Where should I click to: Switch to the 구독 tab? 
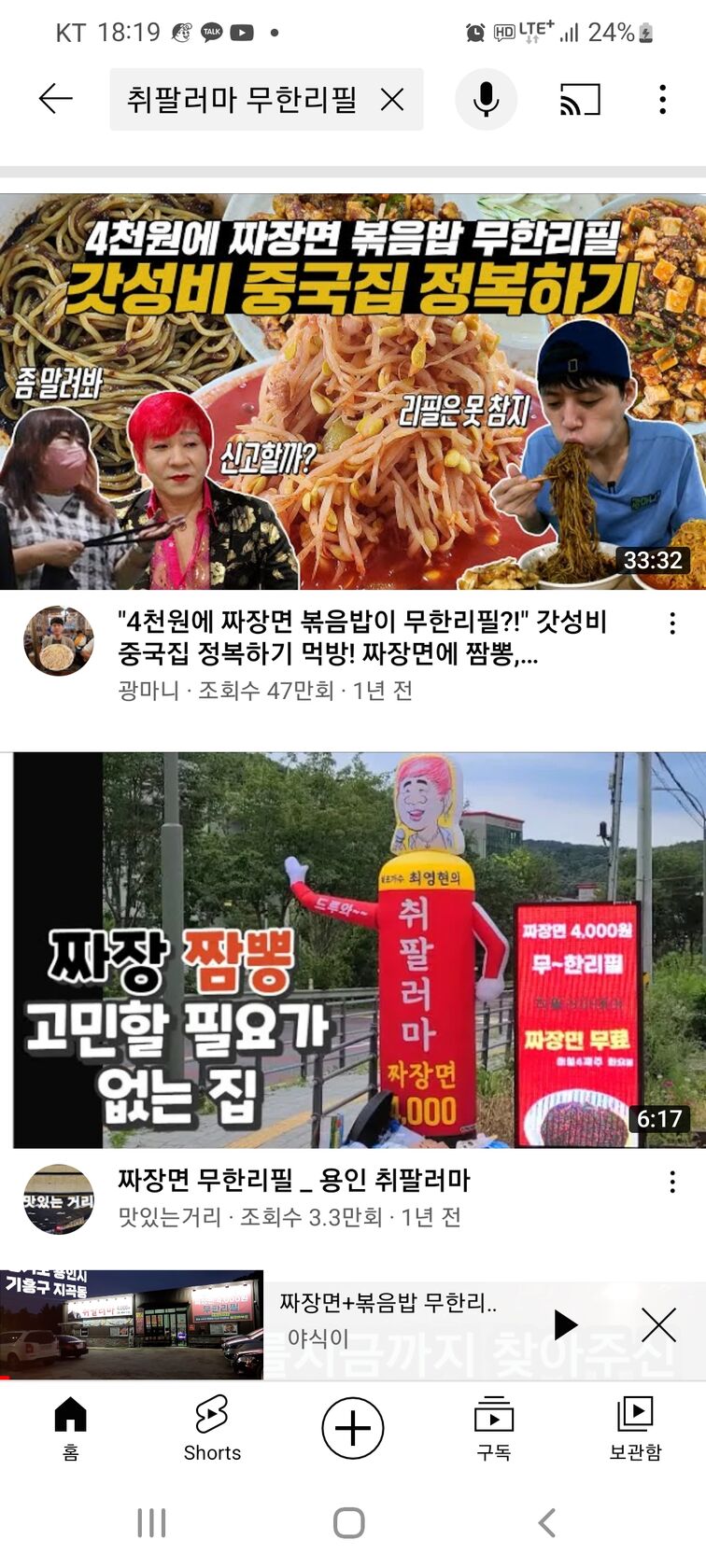click(x=494, y=1428)
